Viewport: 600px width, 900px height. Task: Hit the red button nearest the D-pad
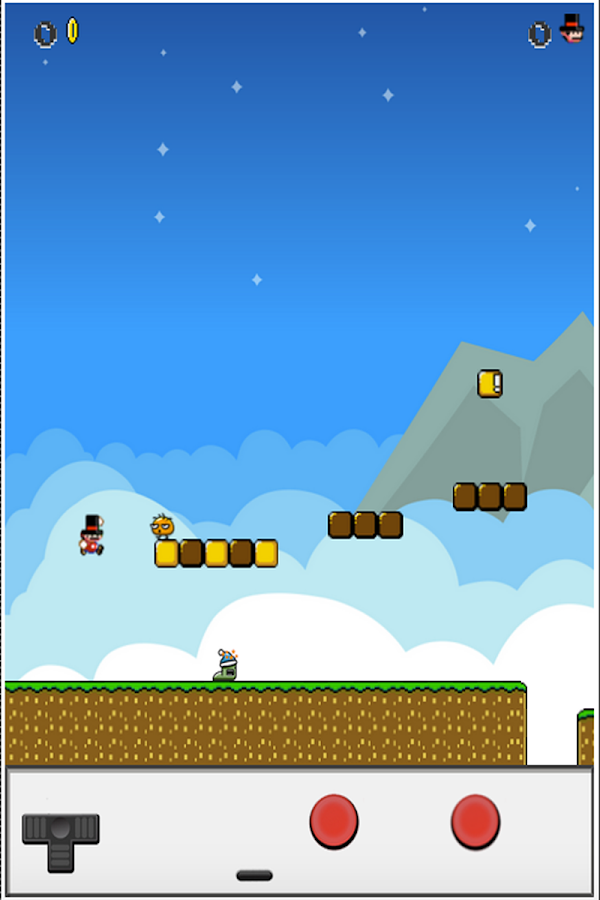tap(334, 821)
